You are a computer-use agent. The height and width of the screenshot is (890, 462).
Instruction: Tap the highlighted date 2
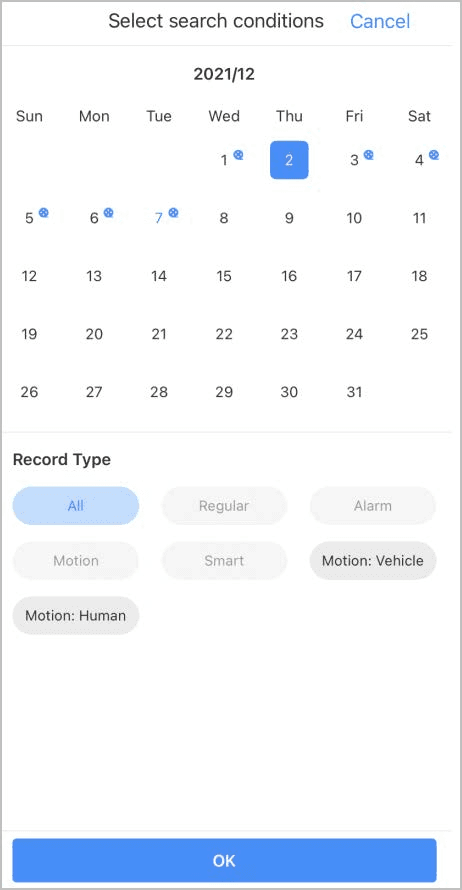click(x=289, y=160)
